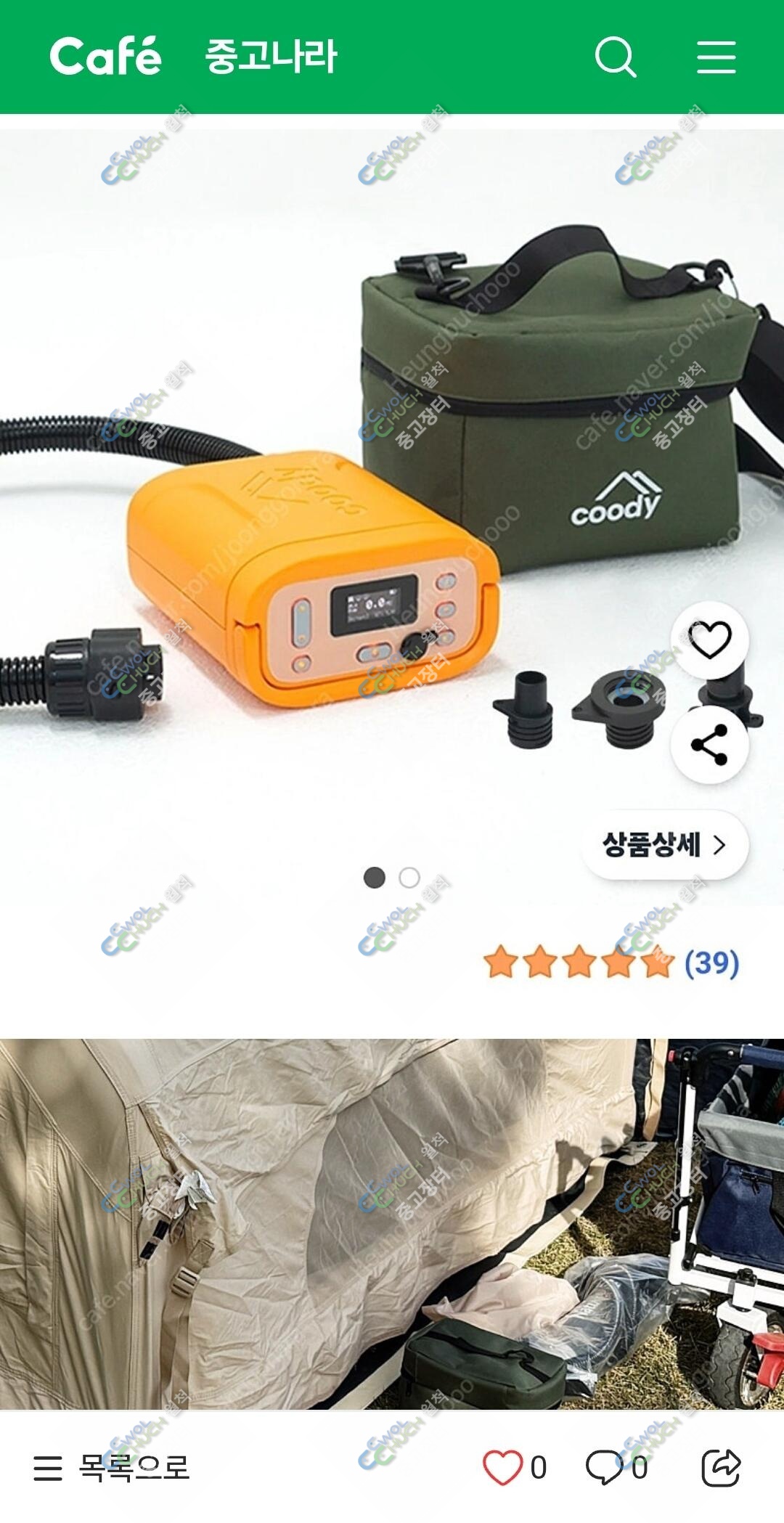
Task: Open the search icon in header
Action: pyautogui.click(x=616, y=57)
